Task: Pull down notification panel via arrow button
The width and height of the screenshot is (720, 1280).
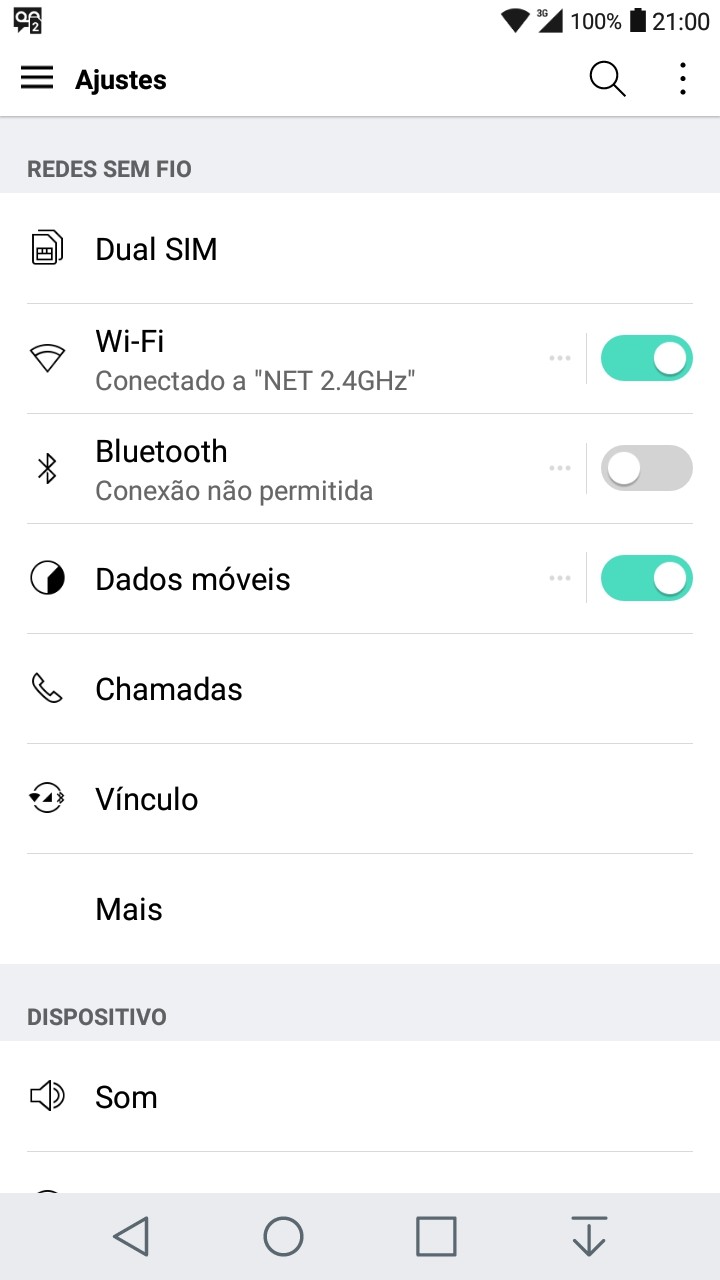Action: tap(589, 1236)
